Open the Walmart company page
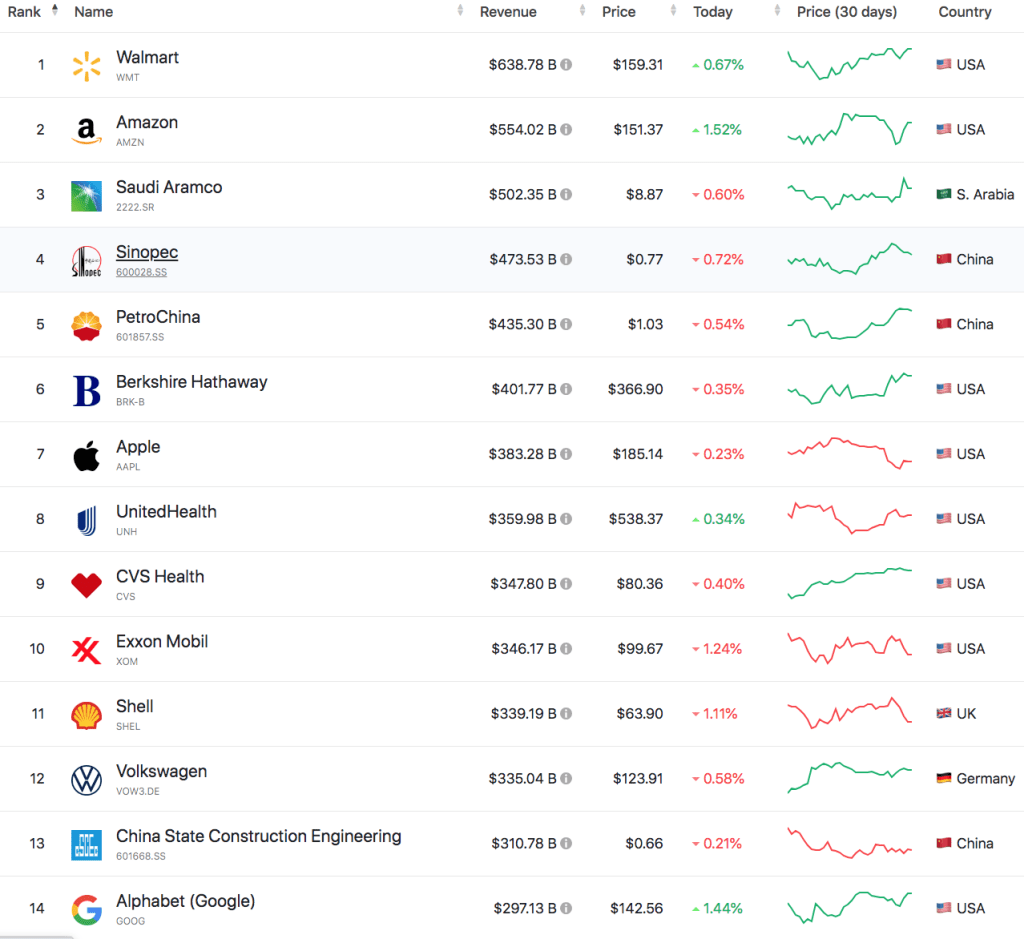This screenshot has height=939, width=1024. [147, 58]
